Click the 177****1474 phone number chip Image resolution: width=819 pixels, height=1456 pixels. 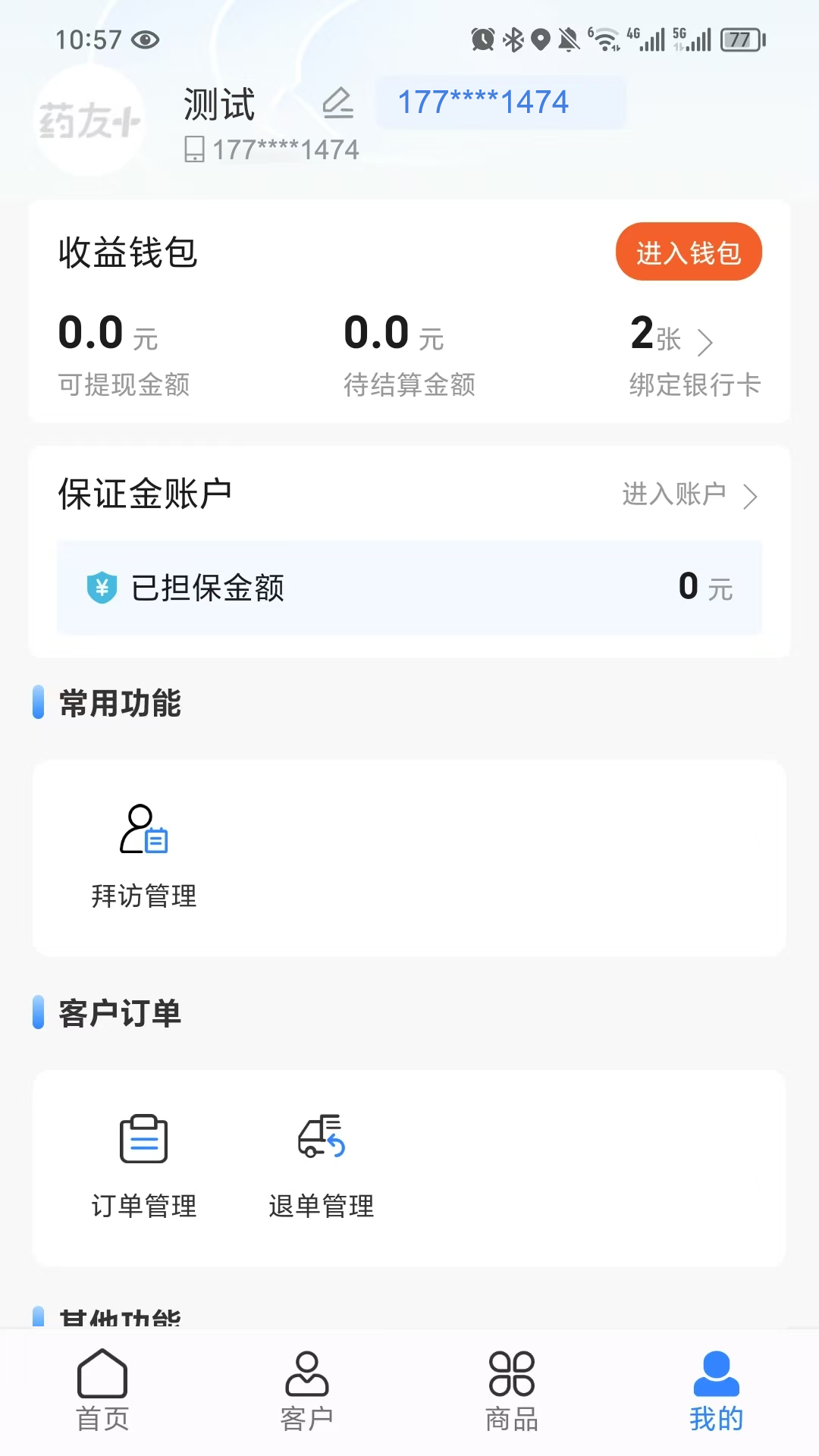click(500, 102)
